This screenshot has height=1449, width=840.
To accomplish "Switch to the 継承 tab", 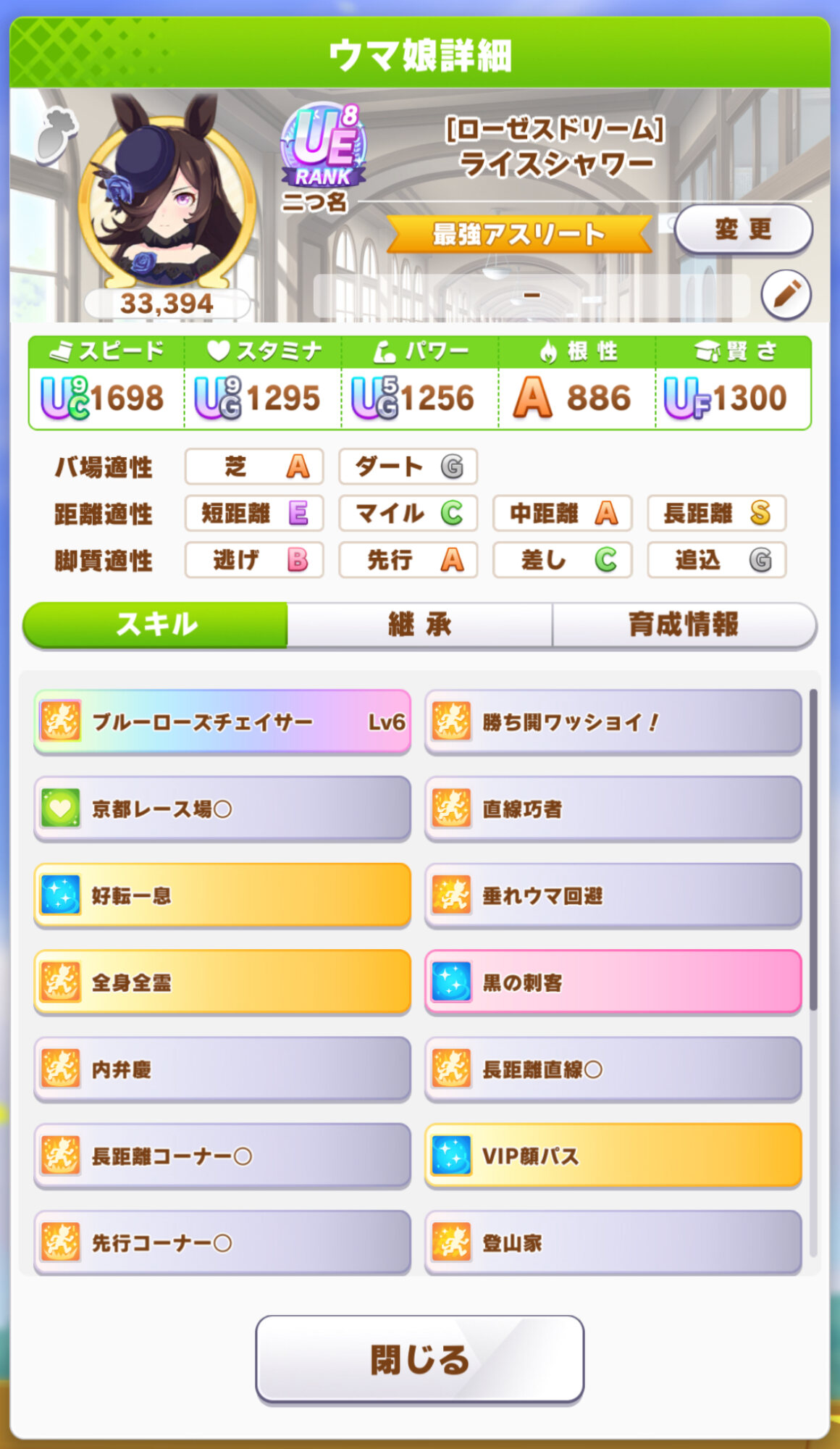I will coord(420,625).
